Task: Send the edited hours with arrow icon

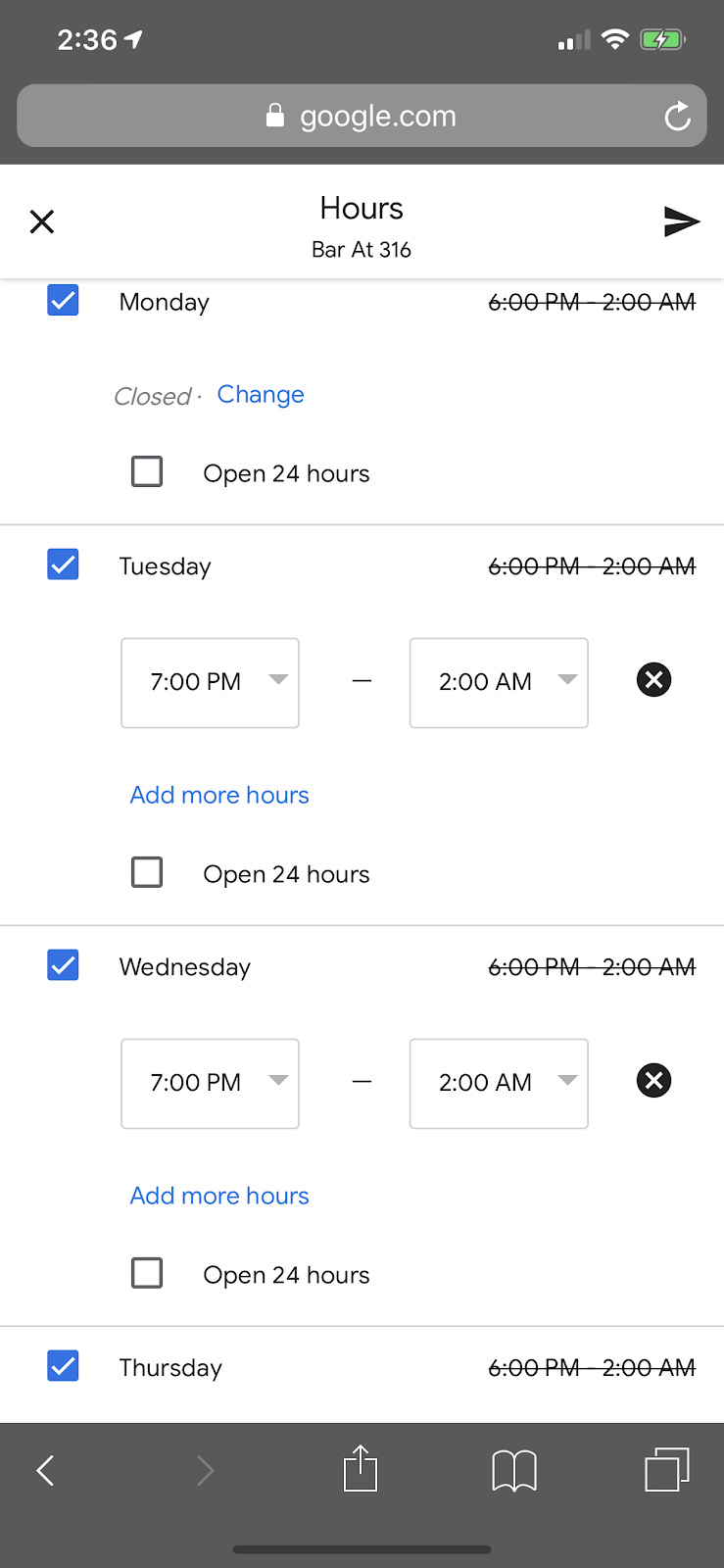Action: tap(681, 221)
